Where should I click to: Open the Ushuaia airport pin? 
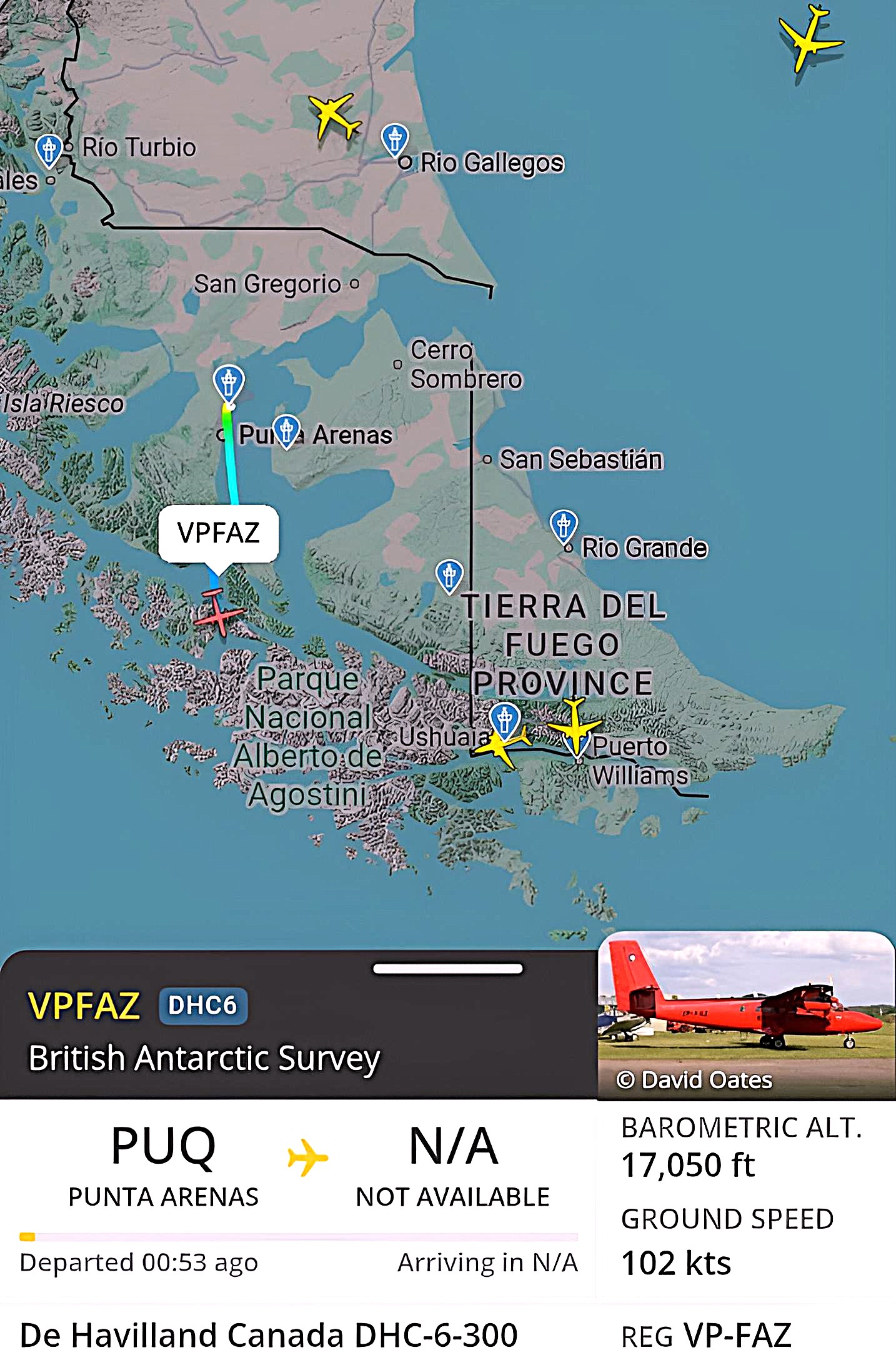coord(505,717)
